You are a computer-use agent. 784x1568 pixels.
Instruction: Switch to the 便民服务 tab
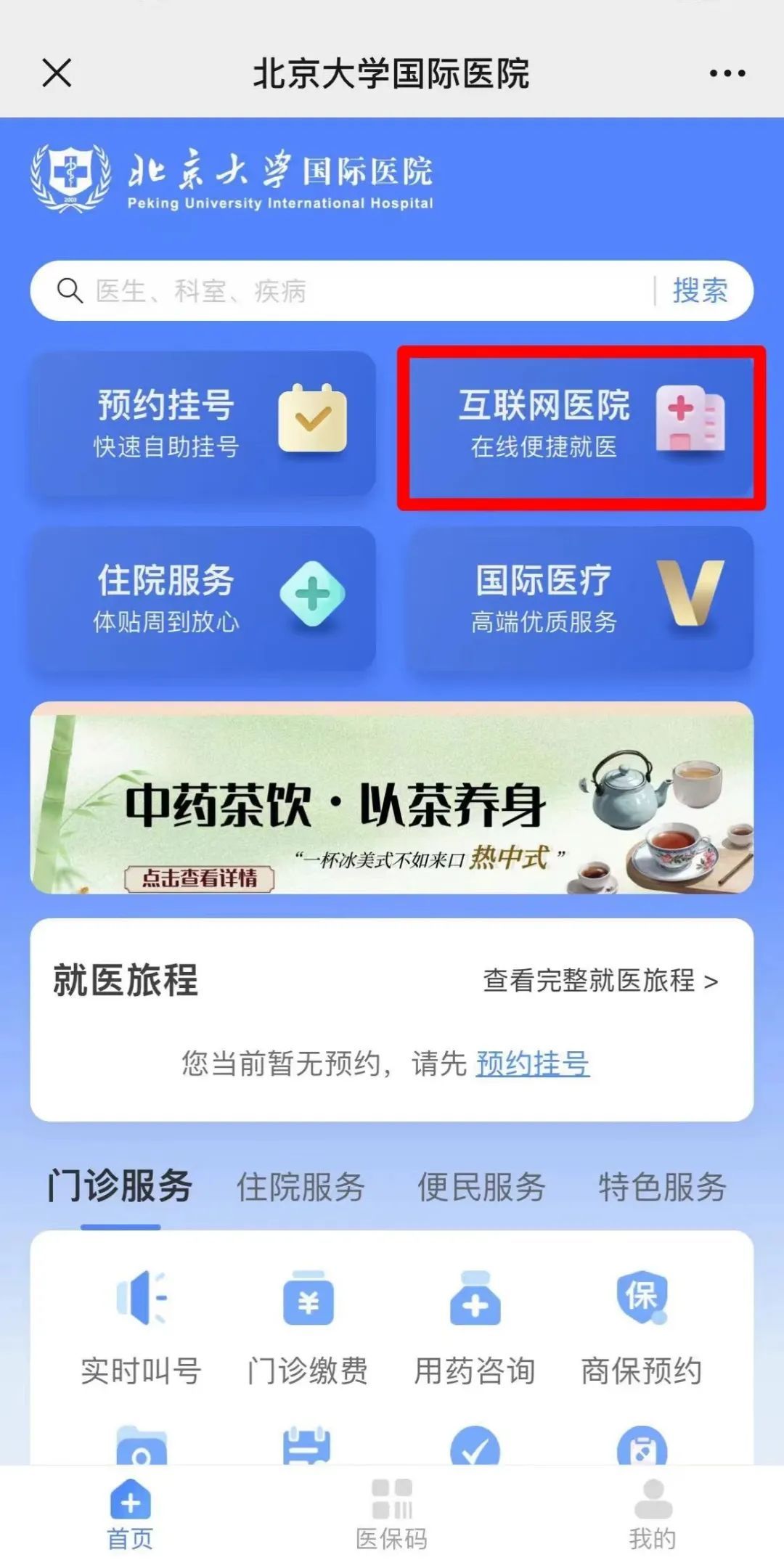[x=481, y=1188]
